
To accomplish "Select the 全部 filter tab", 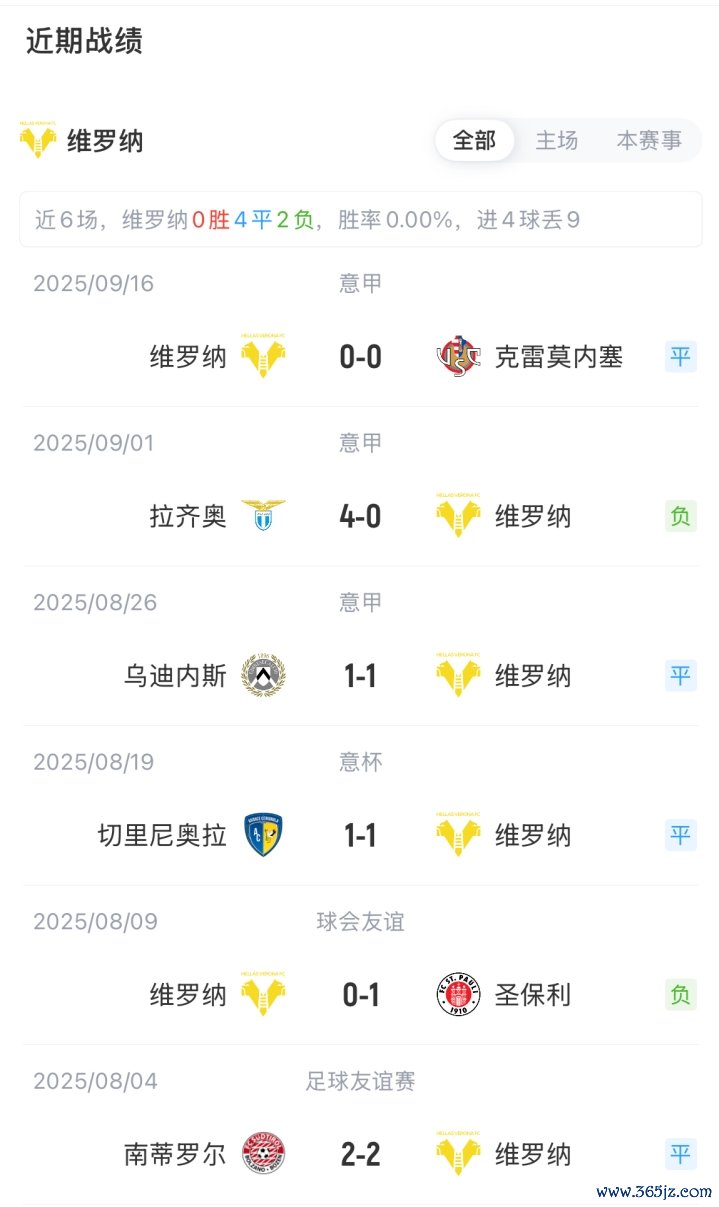I will coord(474,141).
